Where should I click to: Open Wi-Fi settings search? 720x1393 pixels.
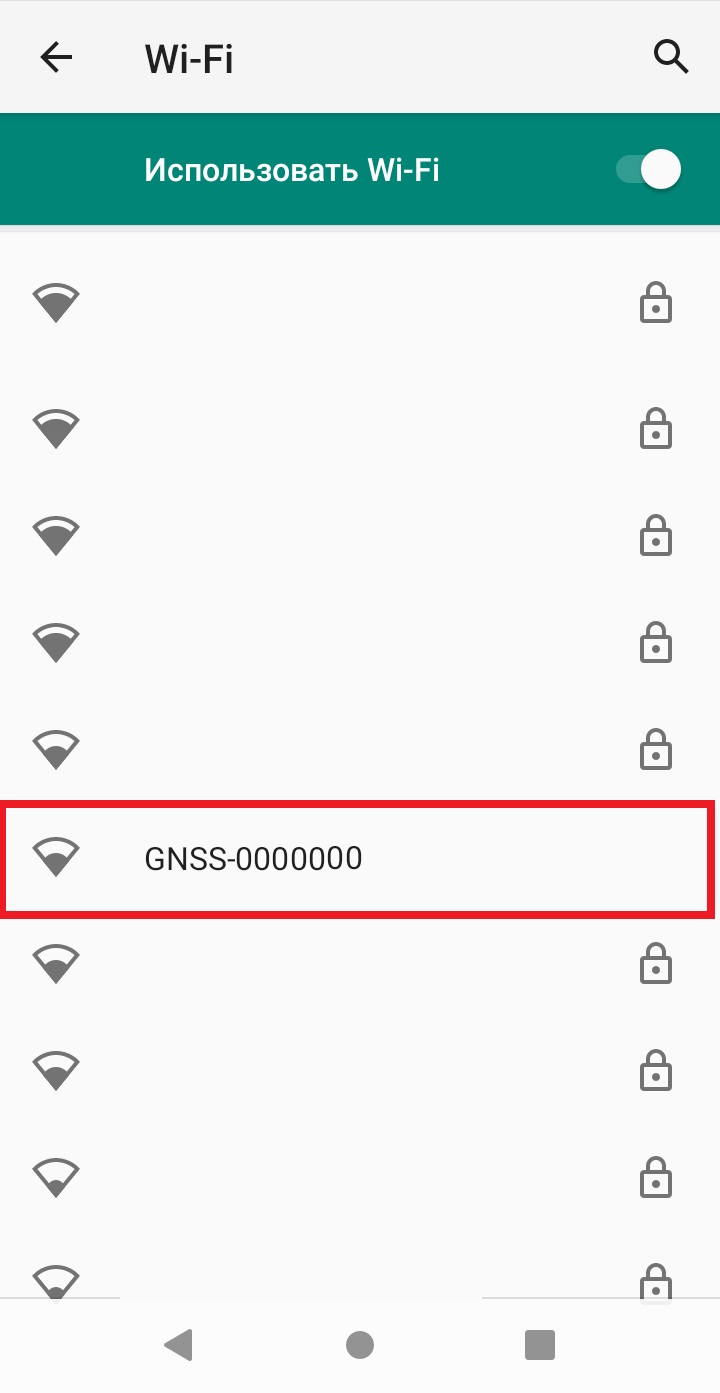tap(671, 57)
